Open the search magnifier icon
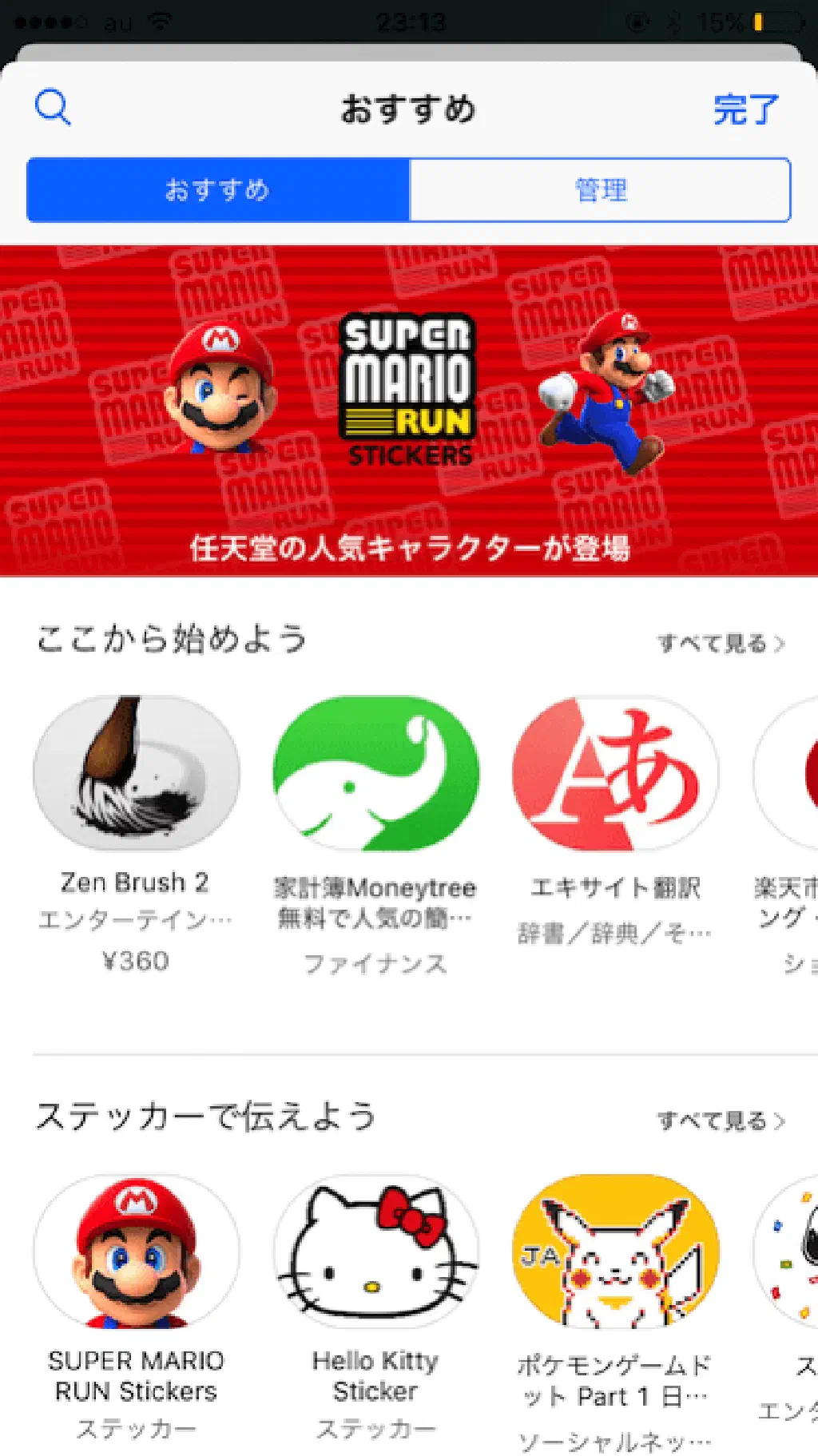The width and height of the screenshot is (818, 1456). point(53,108)
